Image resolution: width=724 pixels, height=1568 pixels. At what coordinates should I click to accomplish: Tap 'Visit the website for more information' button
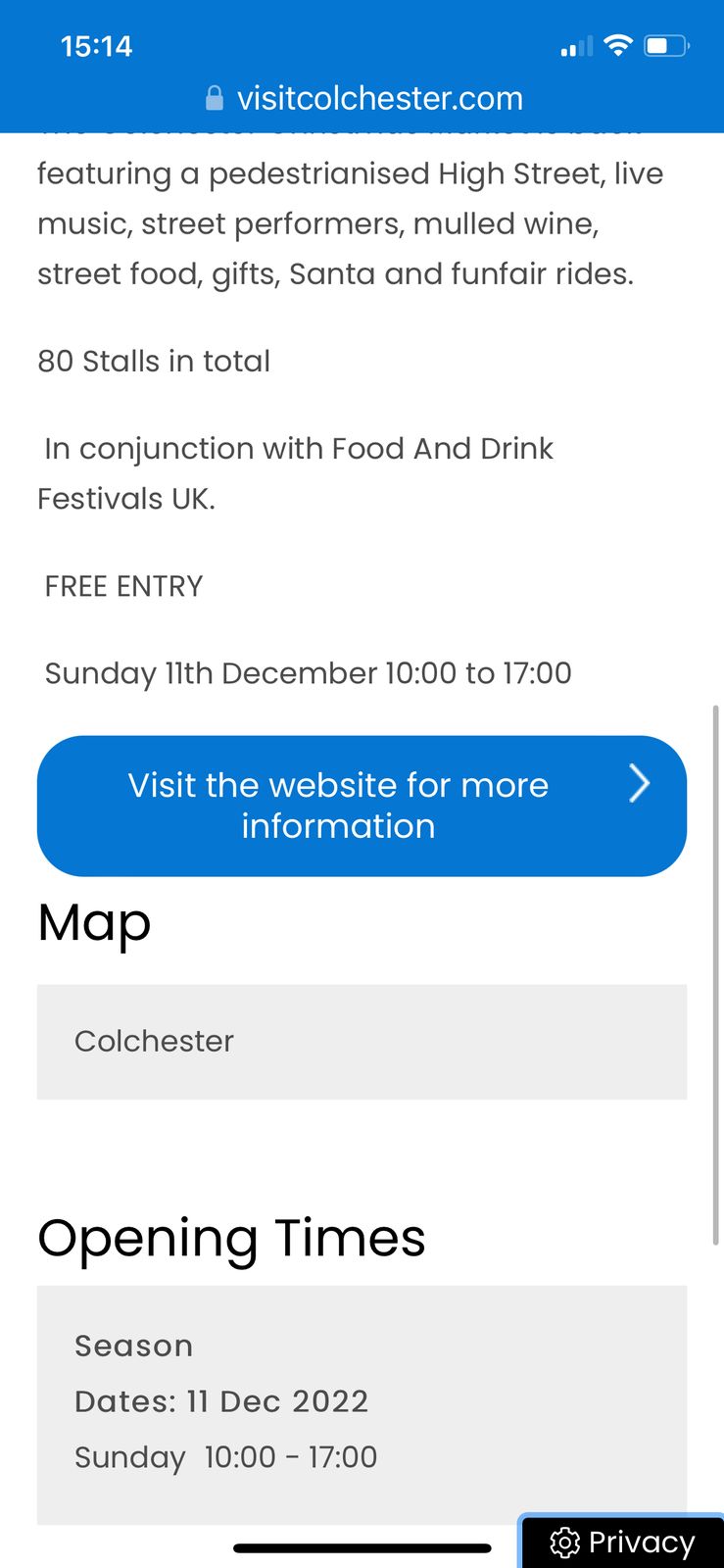362,806
